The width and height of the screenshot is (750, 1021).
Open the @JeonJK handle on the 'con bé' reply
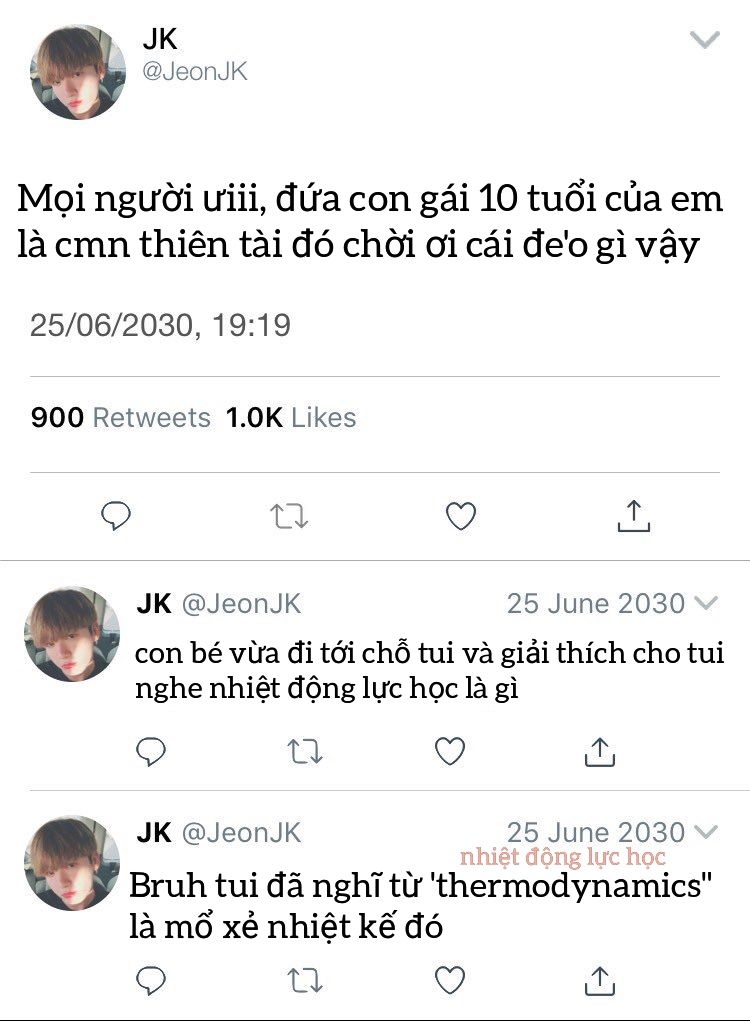241,603
